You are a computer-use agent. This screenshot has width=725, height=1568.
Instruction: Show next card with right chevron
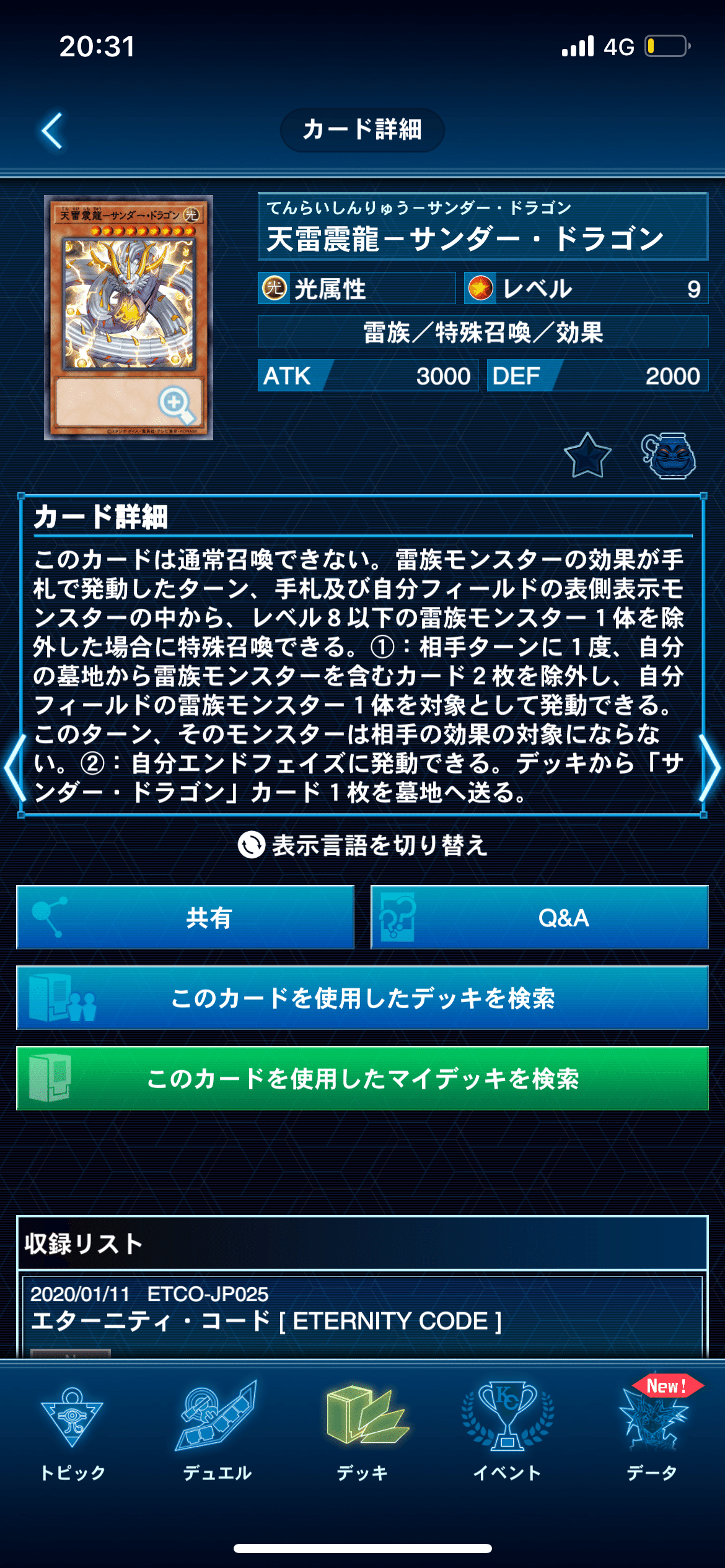(x=710, y=768)
